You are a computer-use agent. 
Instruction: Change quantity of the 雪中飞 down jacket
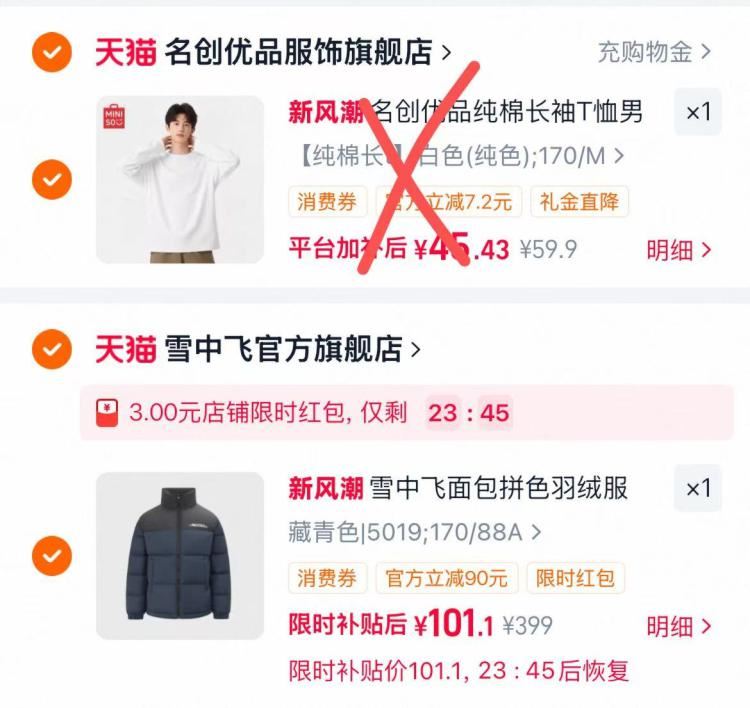(698, 488)
